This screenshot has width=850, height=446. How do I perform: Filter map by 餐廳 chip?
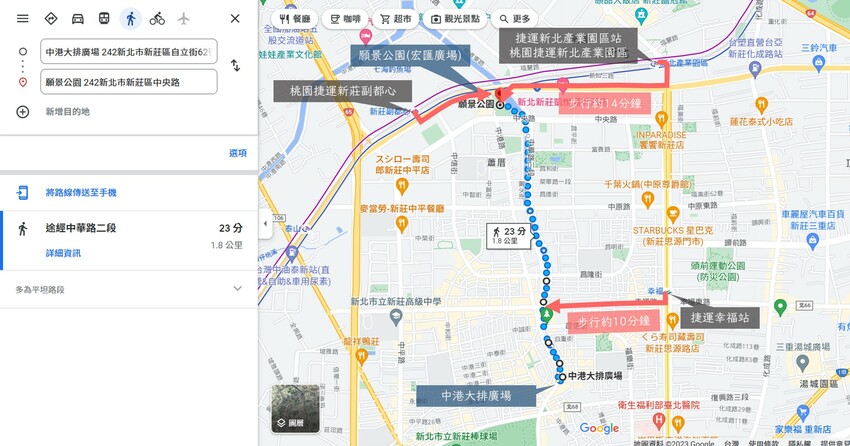294,19
